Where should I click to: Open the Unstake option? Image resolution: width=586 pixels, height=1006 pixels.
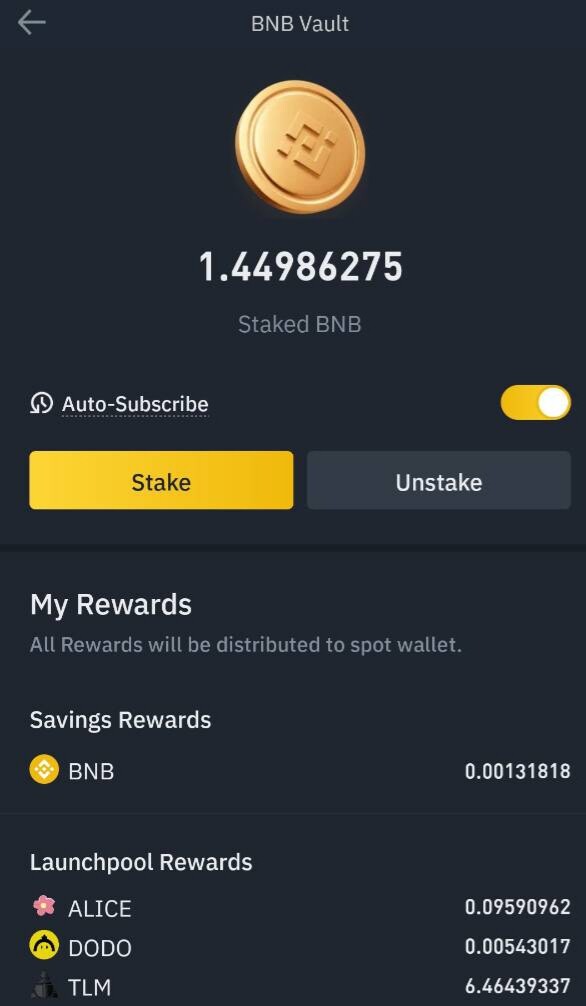[x=438, y=481]
